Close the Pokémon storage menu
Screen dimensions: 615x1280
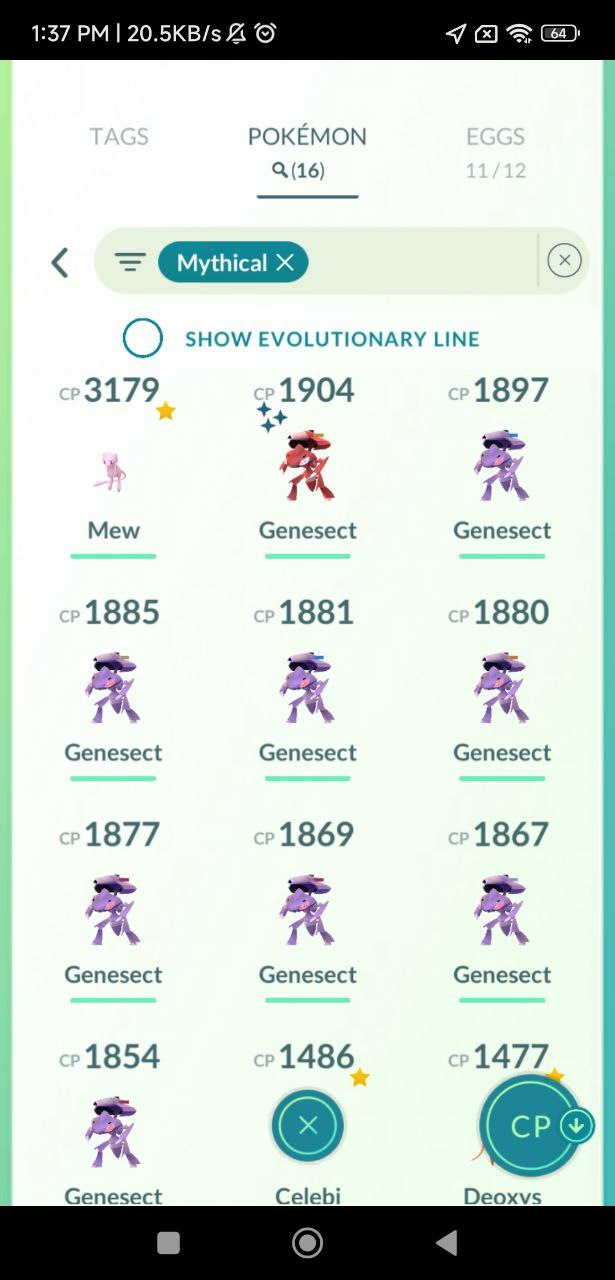[x=307, y=1125]
